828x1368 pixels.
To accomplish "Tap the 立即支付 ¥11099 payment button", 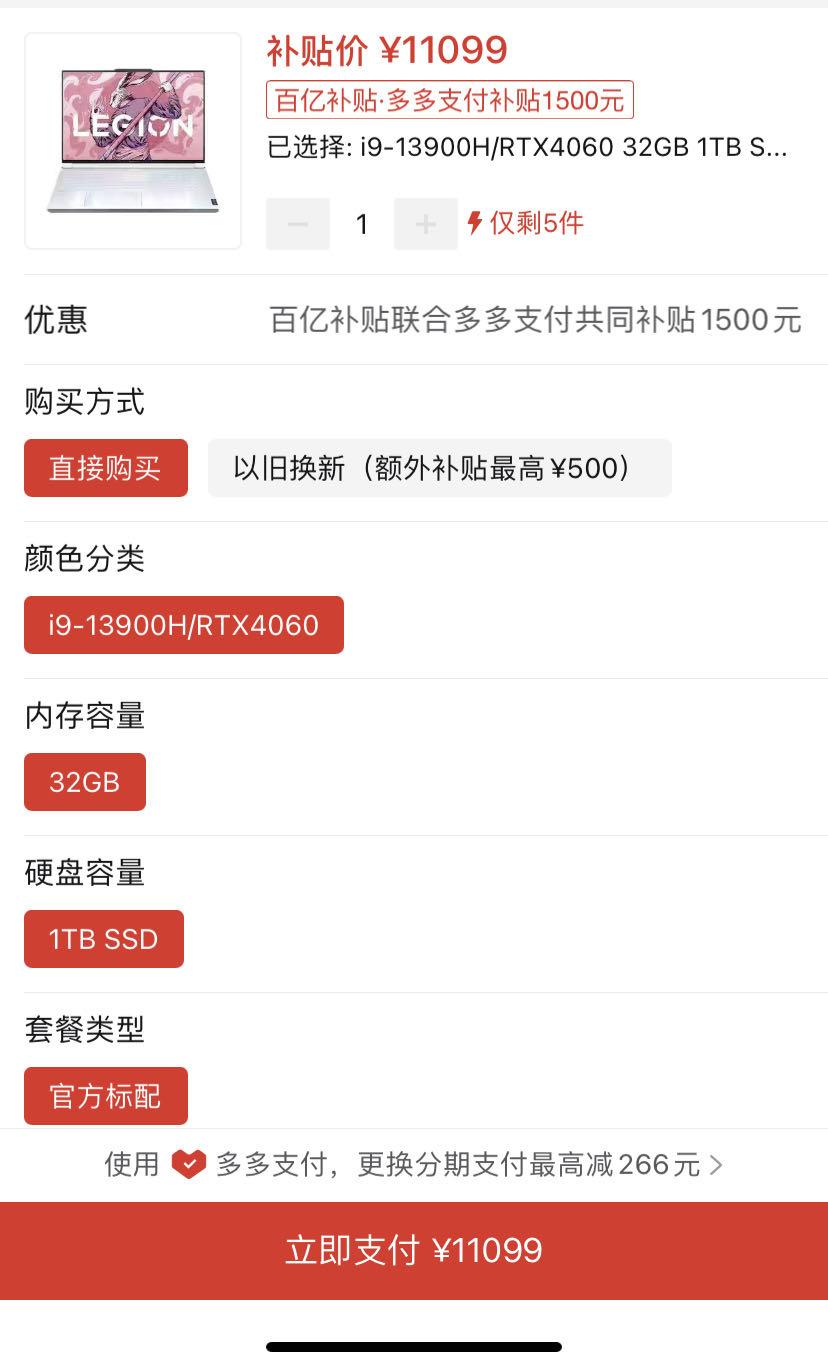I will point(414,1250).
